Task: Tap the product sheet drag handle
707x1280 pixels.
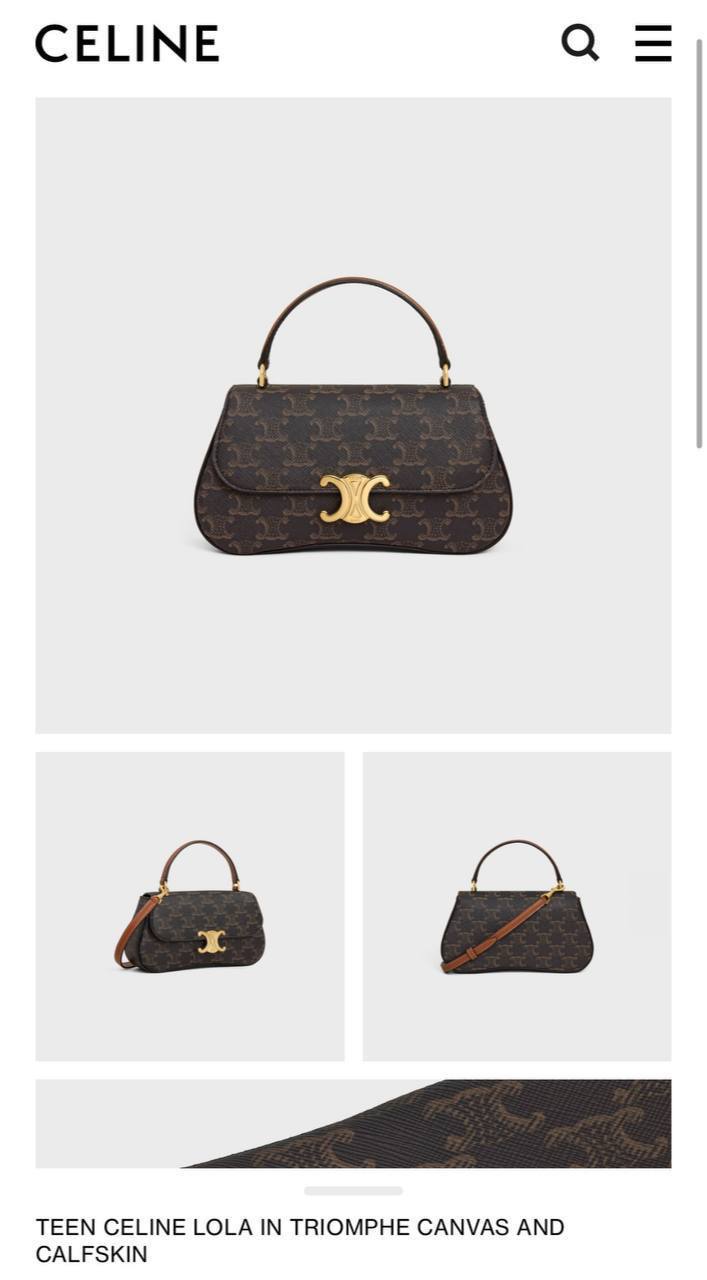Action: (353, 1191)
